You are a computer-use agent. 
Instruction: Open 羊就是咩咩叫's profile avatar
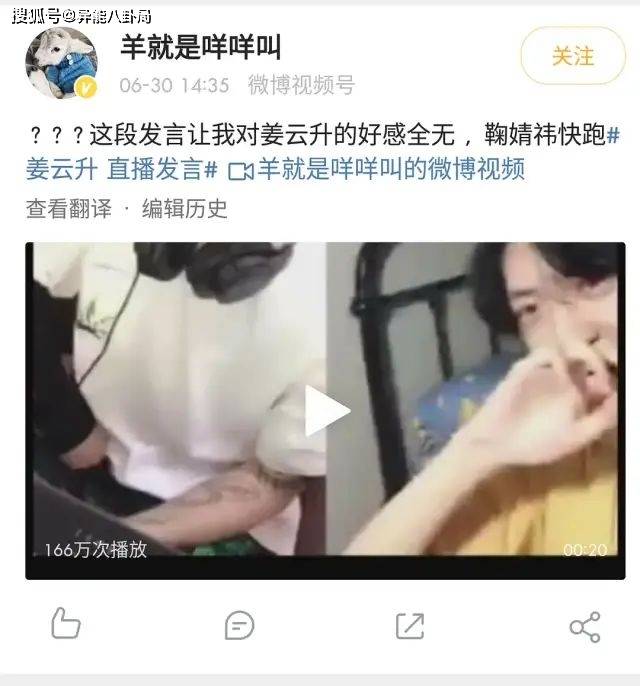point(62,62)
